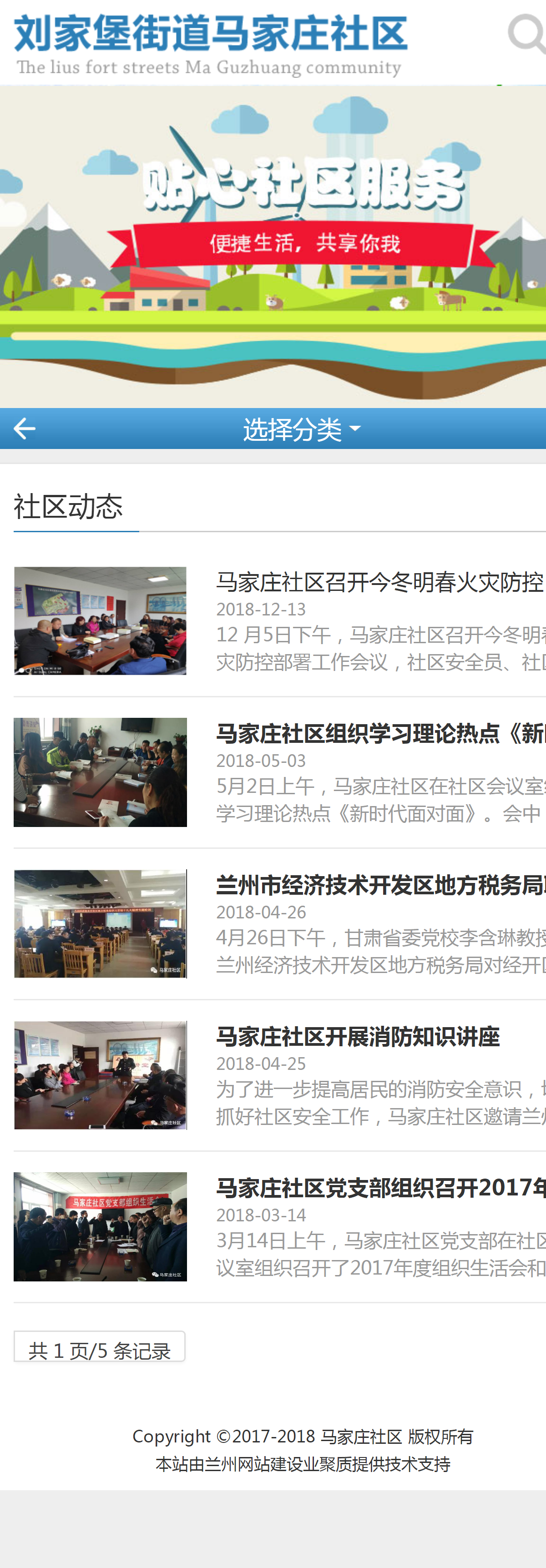Tap the photo of 2018-04-25 fire lecture

click(x=101, y=1075)
